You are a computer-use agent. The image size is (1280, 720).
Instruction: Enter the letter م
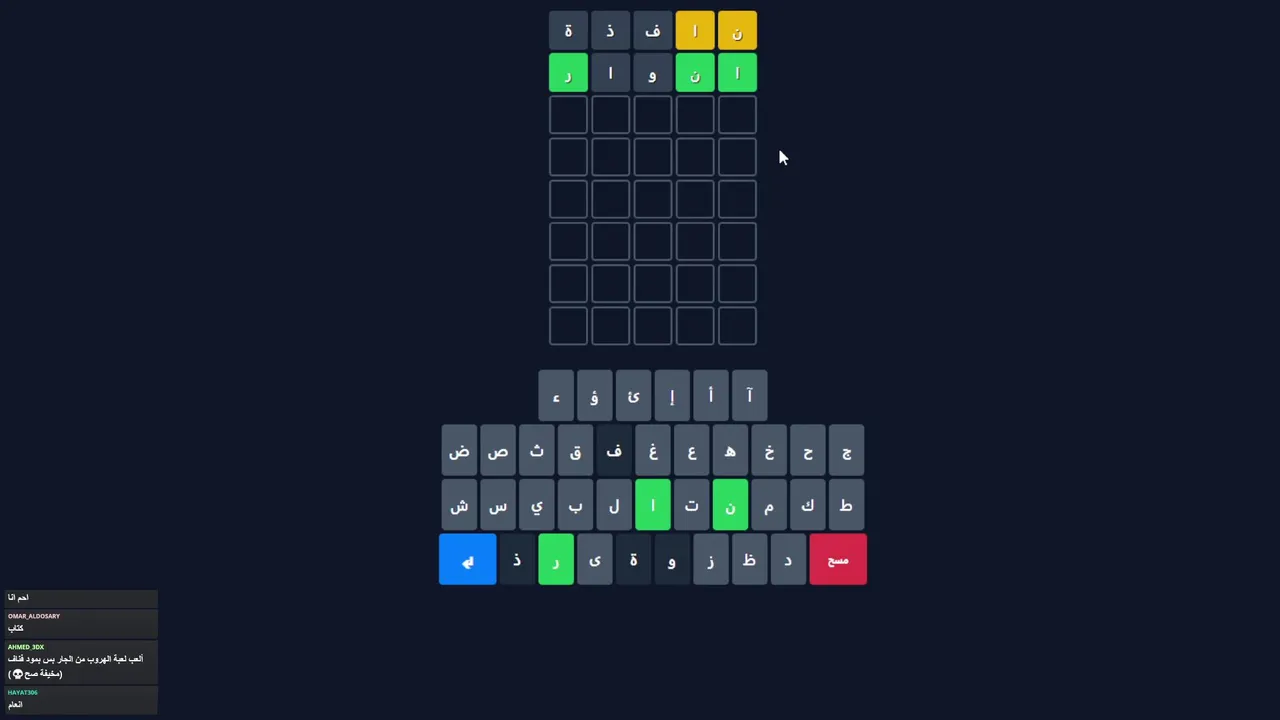click(769, 506)
